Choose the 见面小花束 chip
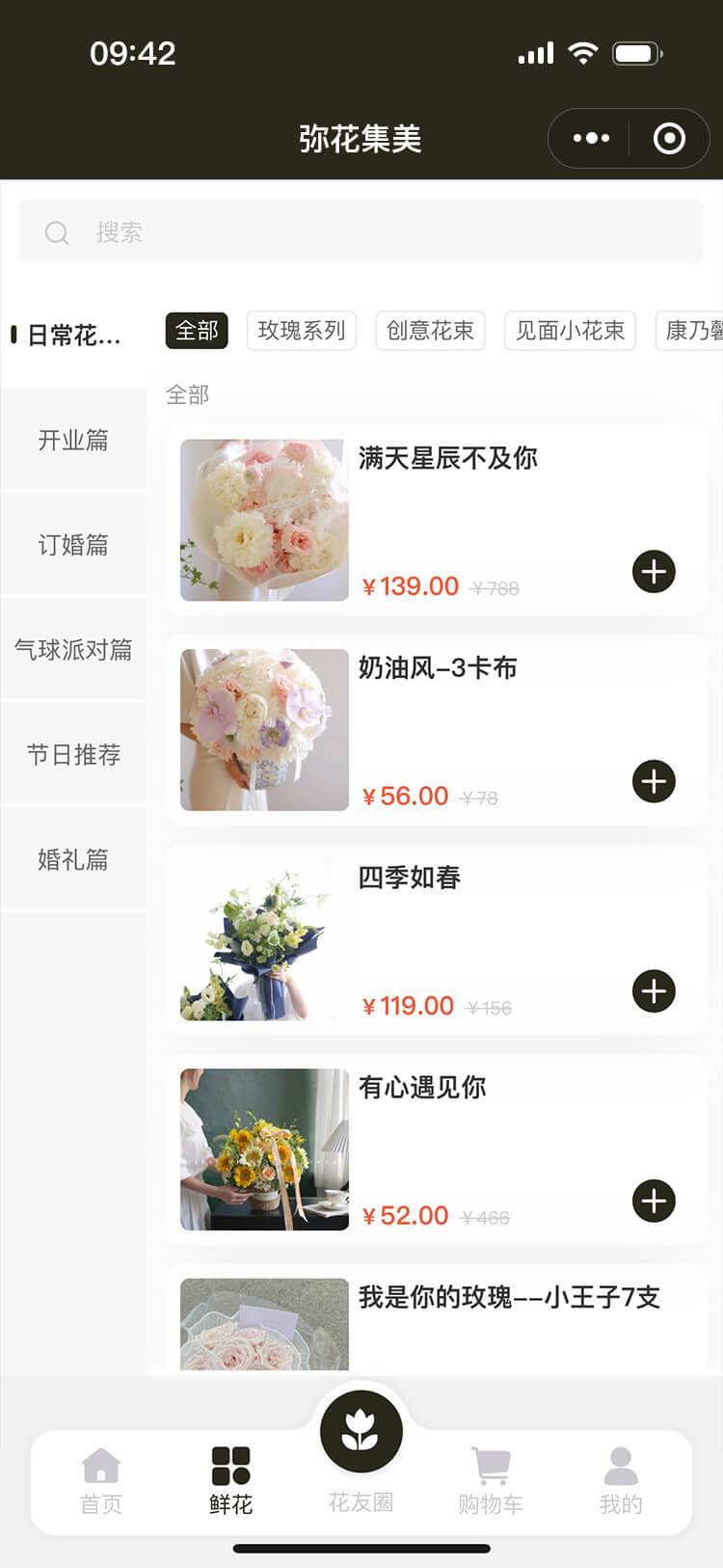Image resolution: width=723 pixels, height=1568 pixels. (x=570, y=331)
